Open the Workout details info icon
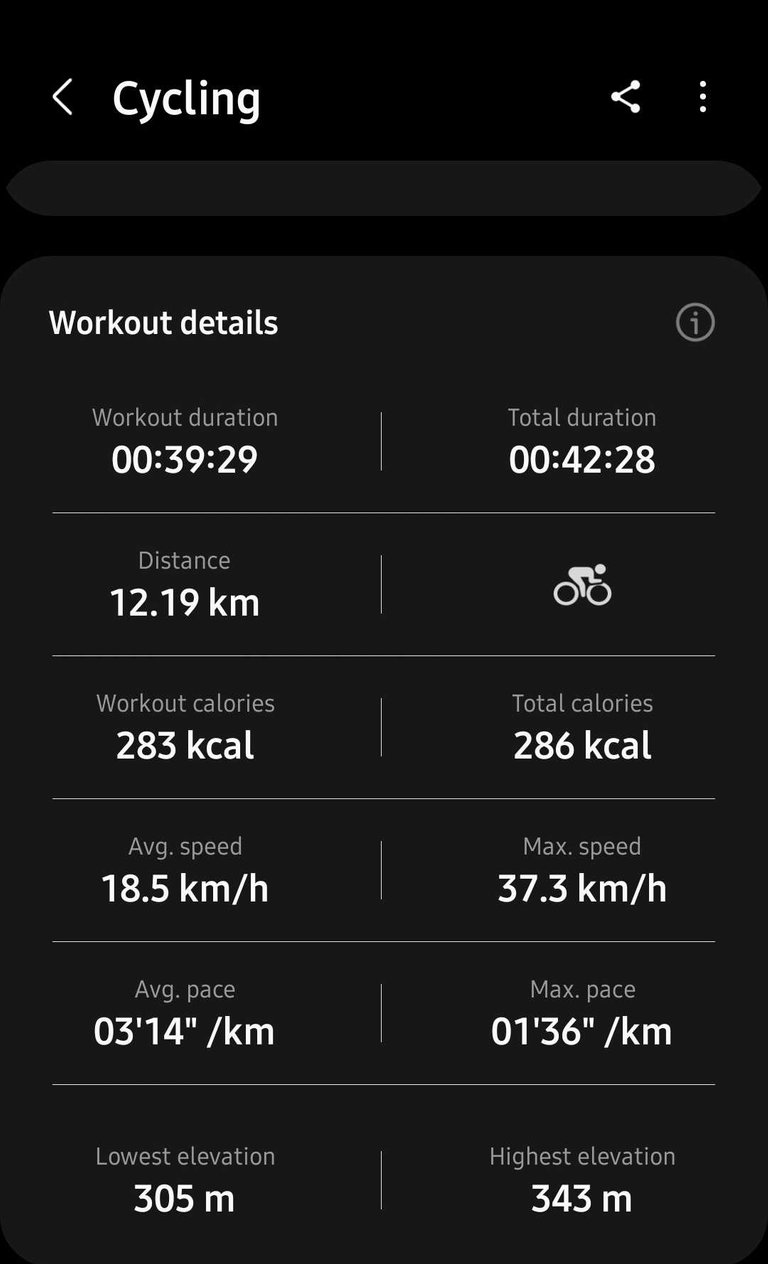The image size is (768, 1264). coord(695,323)
